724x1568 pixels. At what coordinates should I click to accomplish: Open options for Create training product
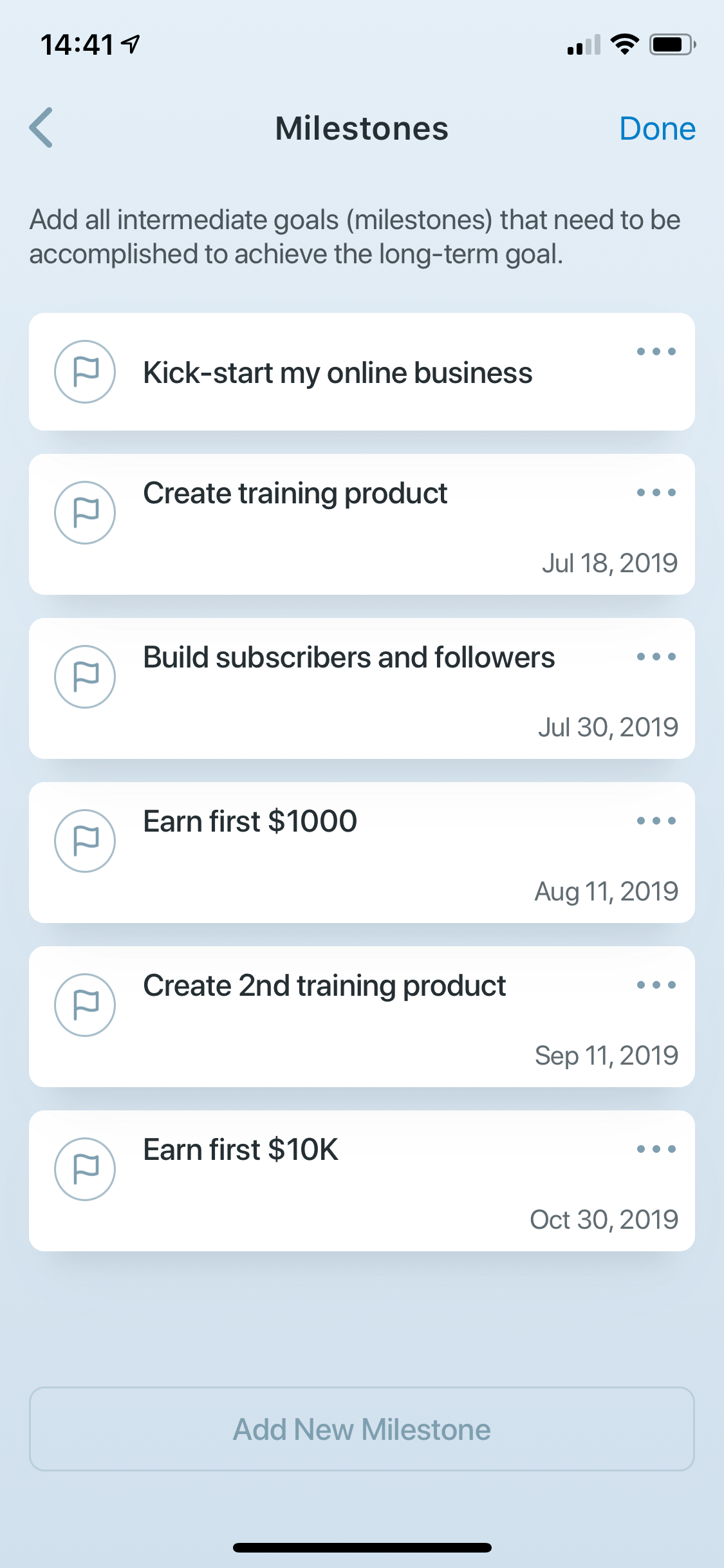tap(656, 493)
